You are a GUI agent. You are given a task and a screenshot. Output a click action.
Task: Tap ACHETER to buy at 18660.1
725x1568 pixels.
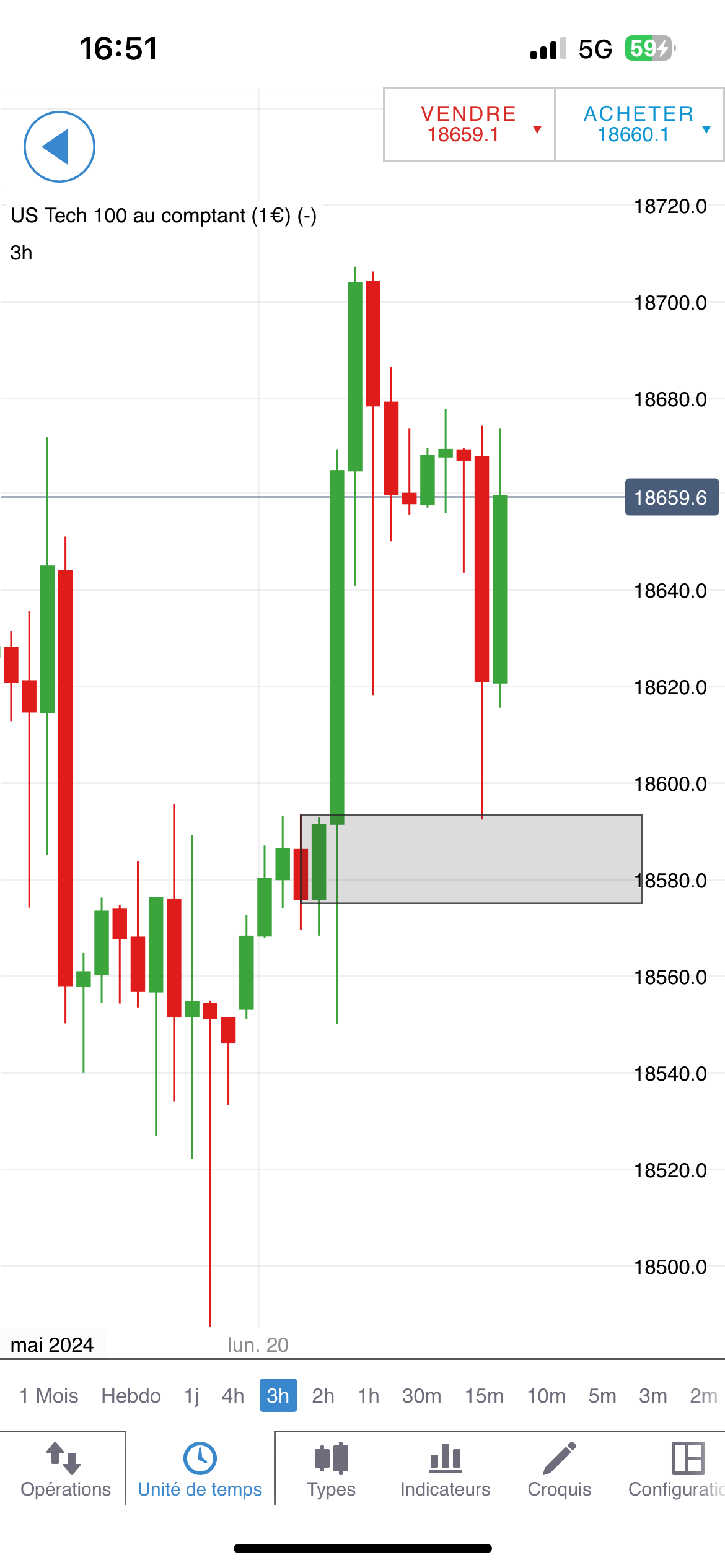pyautogui.click(x=638, y=124)
